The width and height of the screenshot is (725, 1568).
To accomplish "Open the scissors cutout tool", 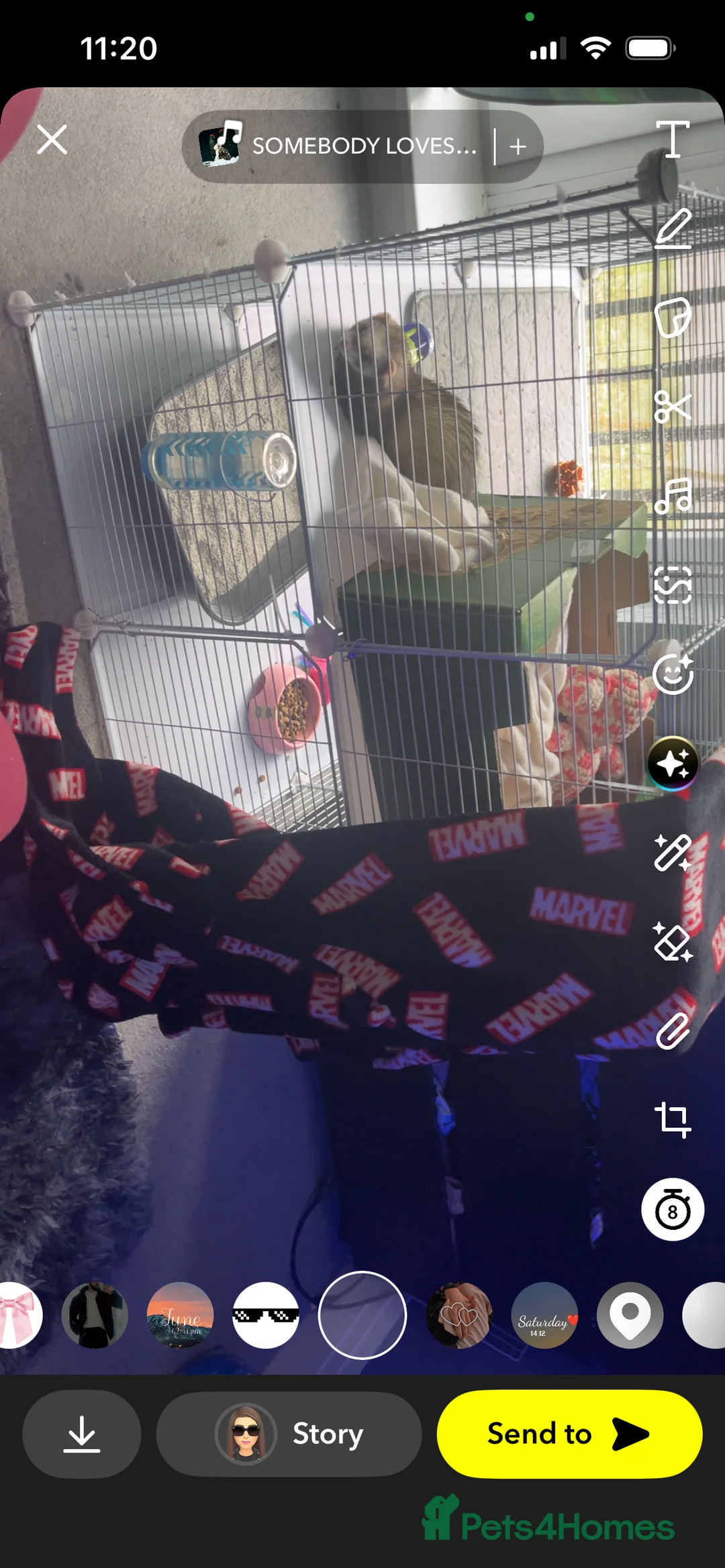I will [673, 407].
